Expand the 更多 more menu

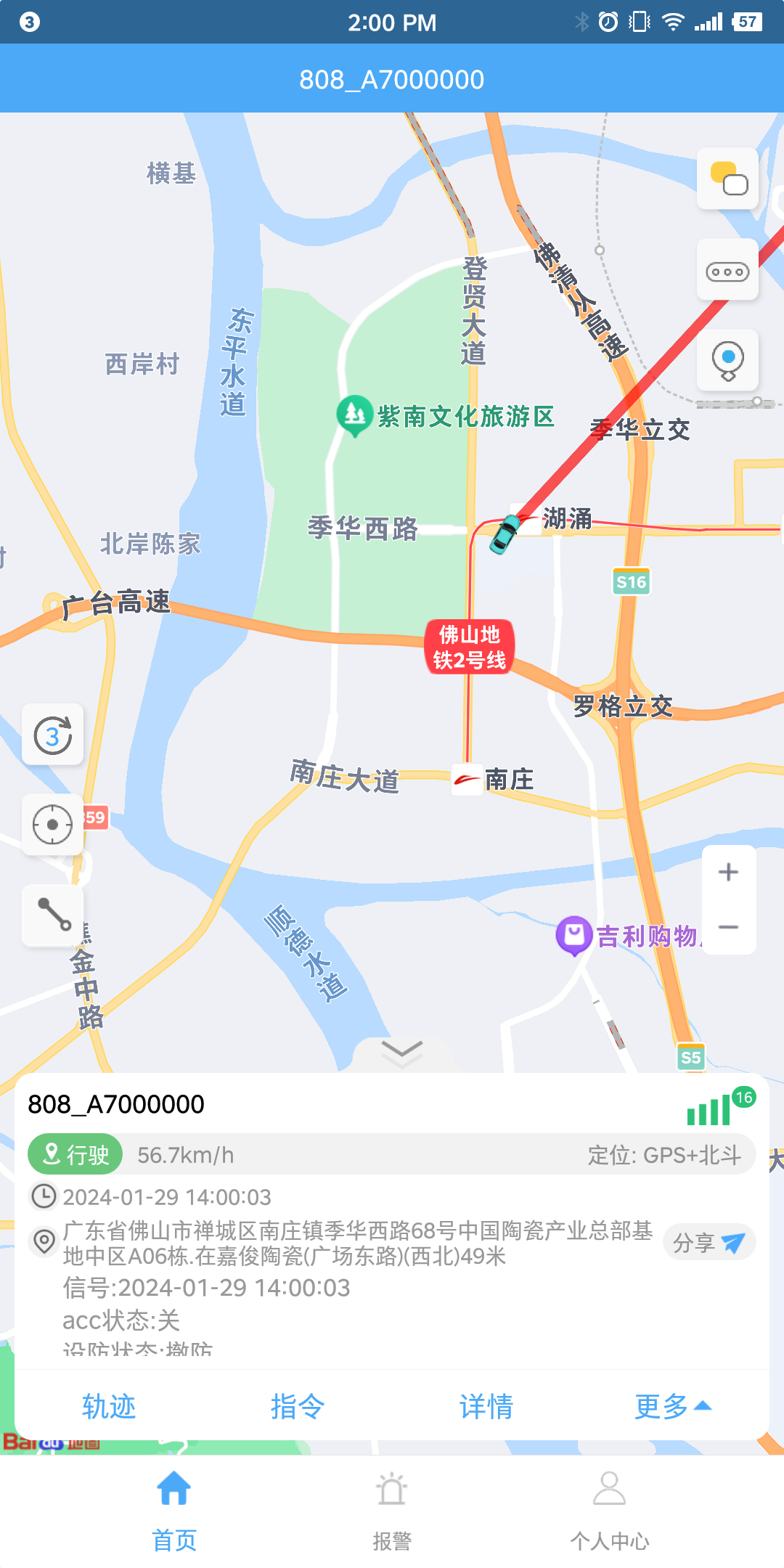point(673,1406)
